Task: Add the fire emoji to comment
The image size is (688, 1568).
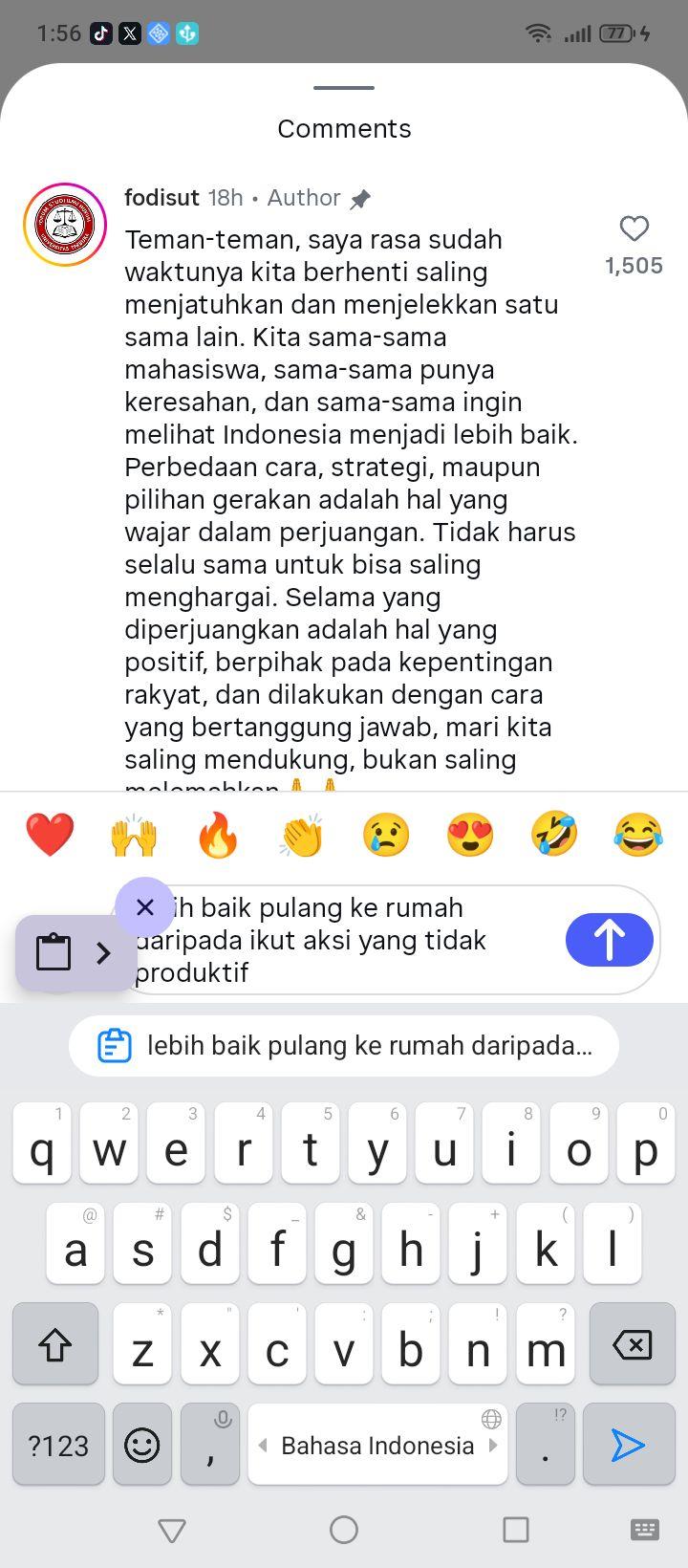Action: click(x=218, y=835)
